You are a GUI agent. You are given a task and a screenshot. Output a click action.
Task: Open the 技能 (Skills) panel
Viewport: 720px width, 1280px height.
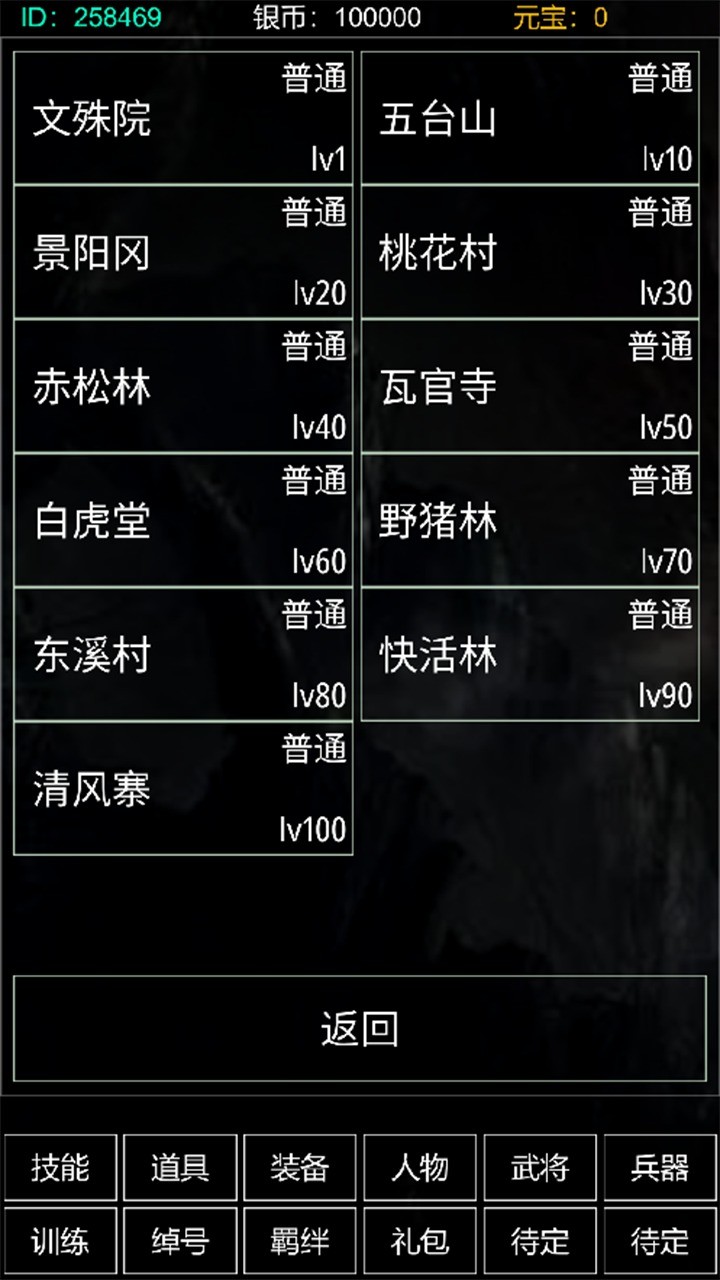[61, 1167]
